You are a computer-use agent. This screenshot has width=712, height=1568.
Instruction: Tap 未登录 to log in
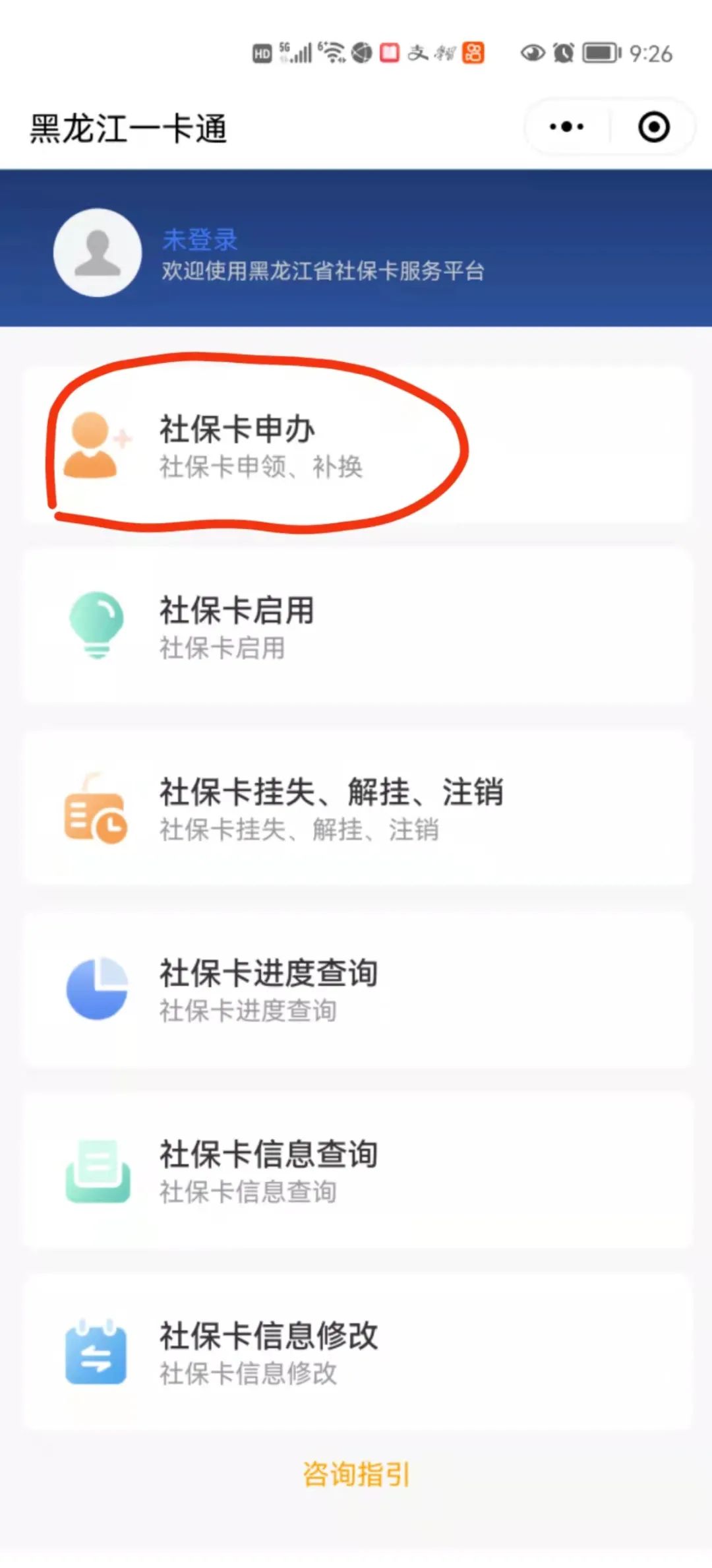coord(200,239)
